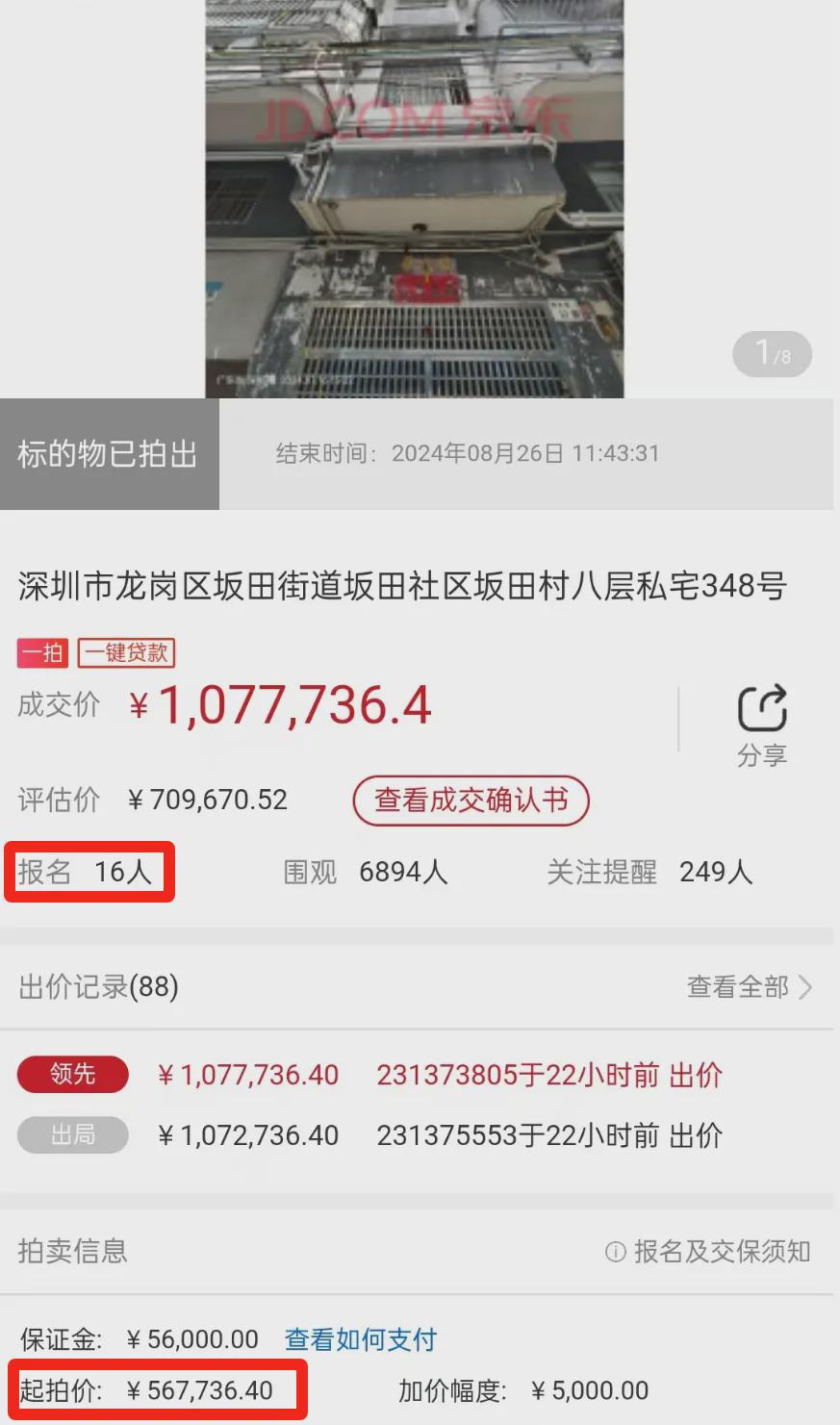Screen dimensions: 840x1425
Task: Open 报名及交保须知 notice
Action: tap(708, 1252)
